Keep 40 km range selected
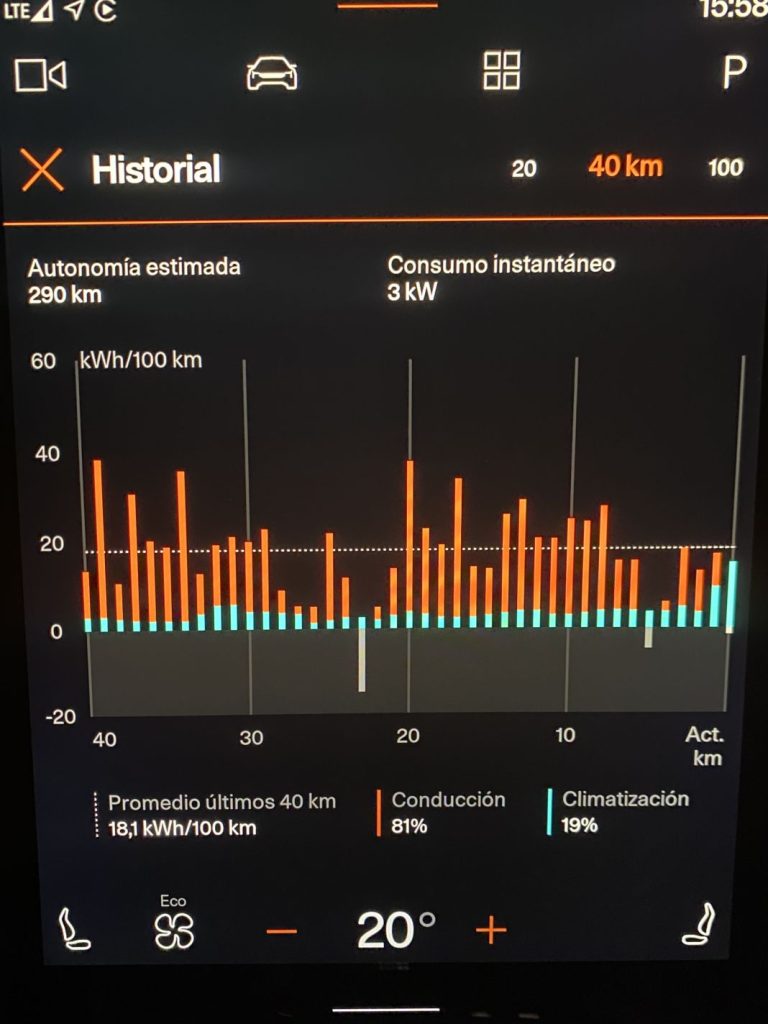 click(628, 167)
